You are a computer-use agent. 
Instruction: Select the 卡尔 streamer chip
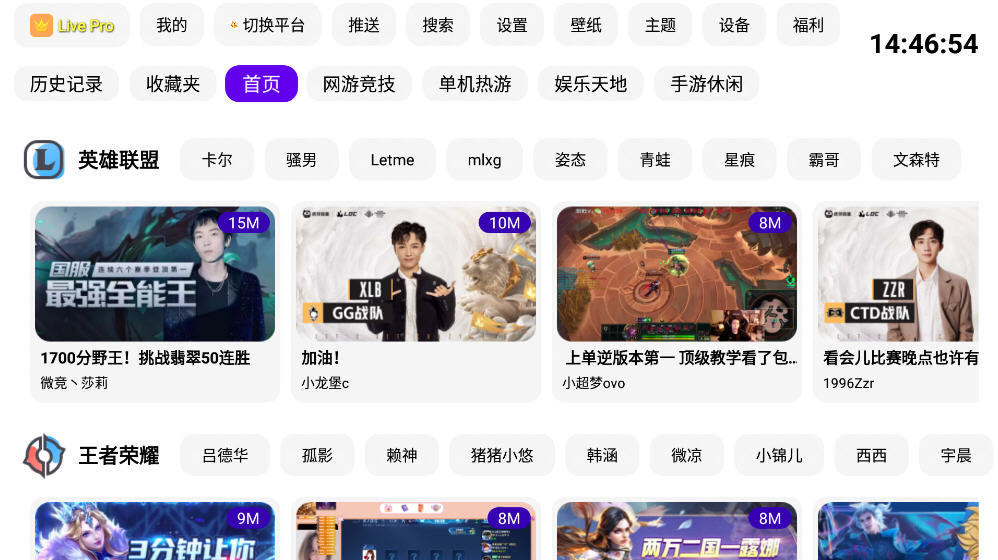[x=217, y=160]
